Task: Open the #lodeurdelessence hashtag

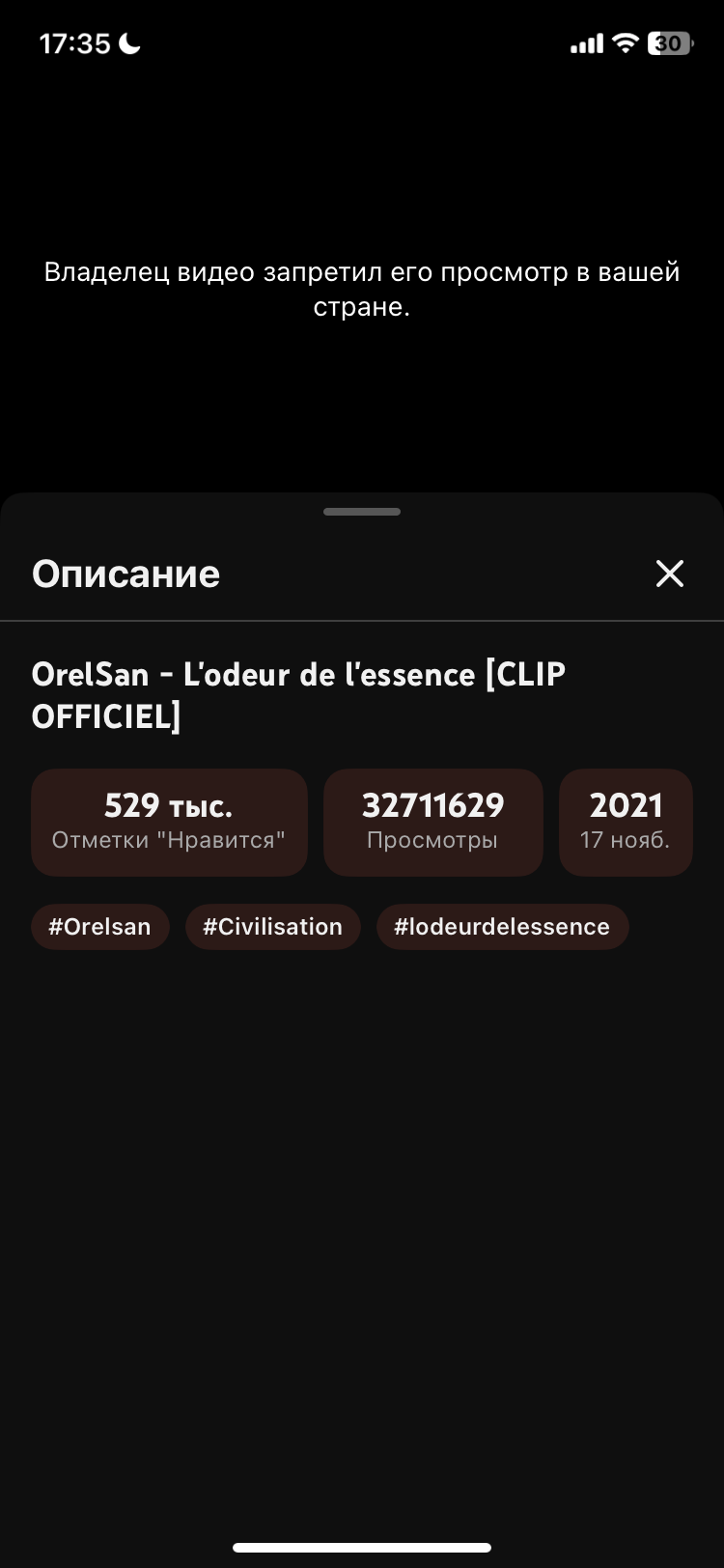Action: (x=502, y=927)
